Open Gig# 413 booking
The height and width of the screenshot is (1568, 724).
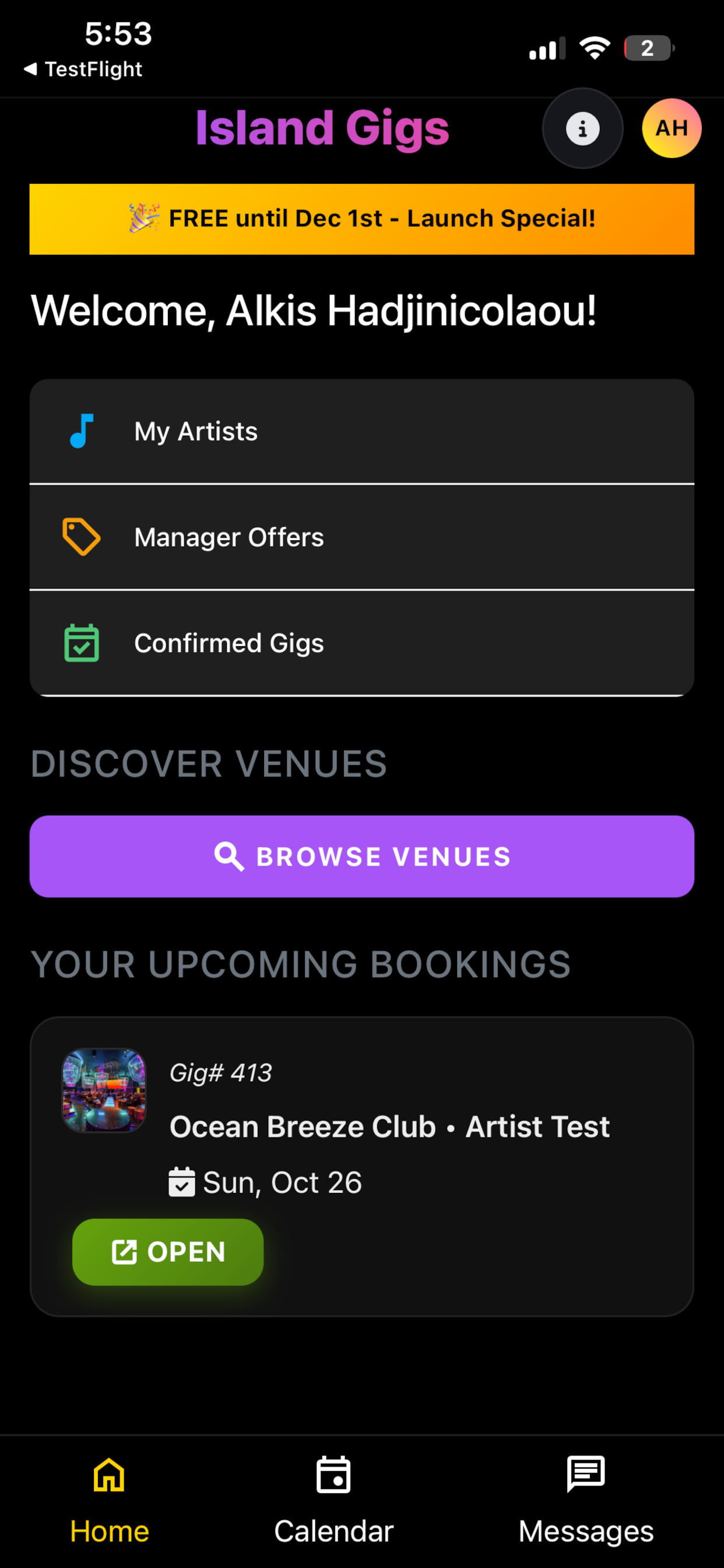168,1252
